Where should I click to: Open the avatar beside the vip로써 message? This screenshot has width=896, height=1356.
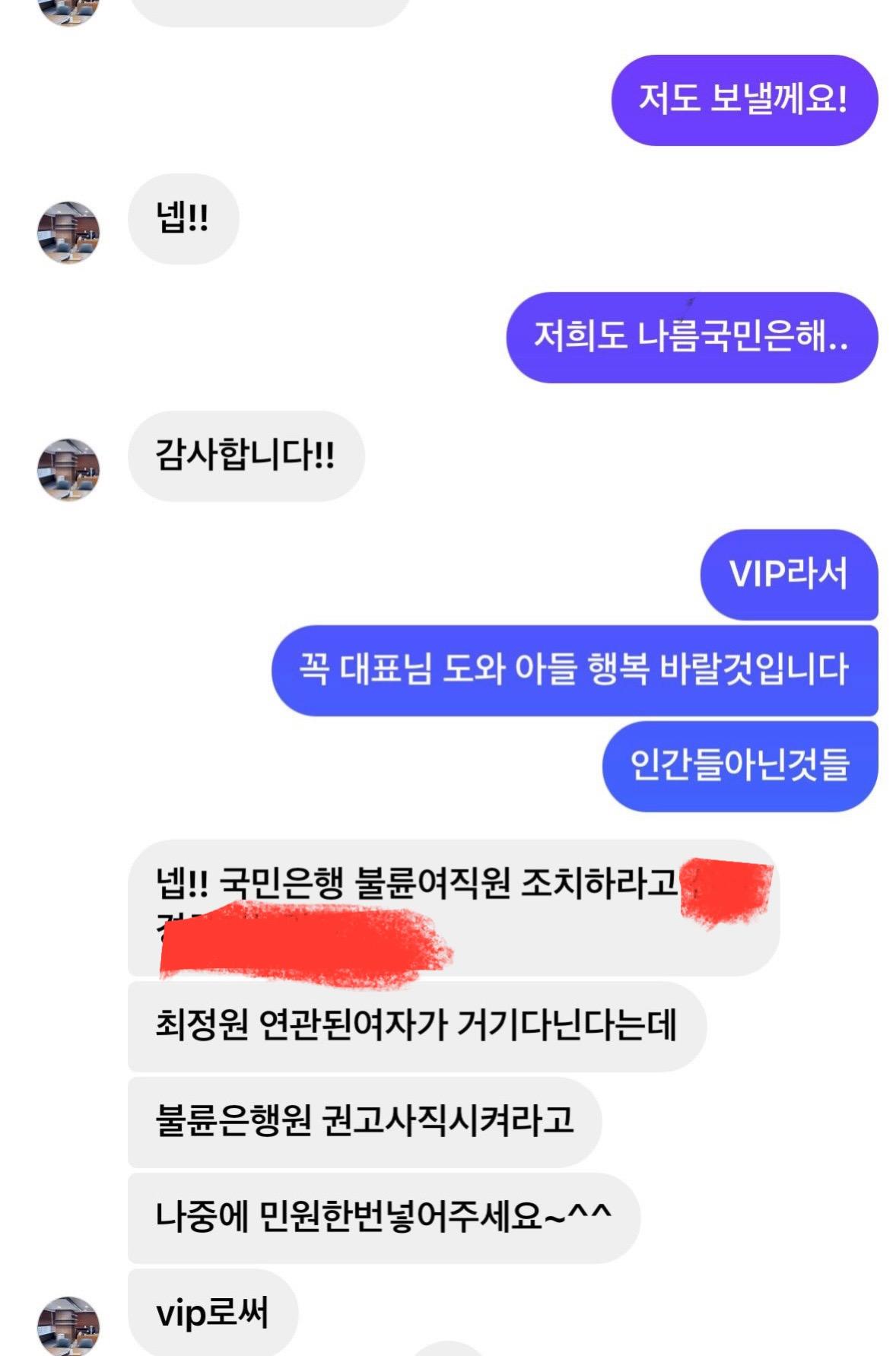(x=68, y=1326)
